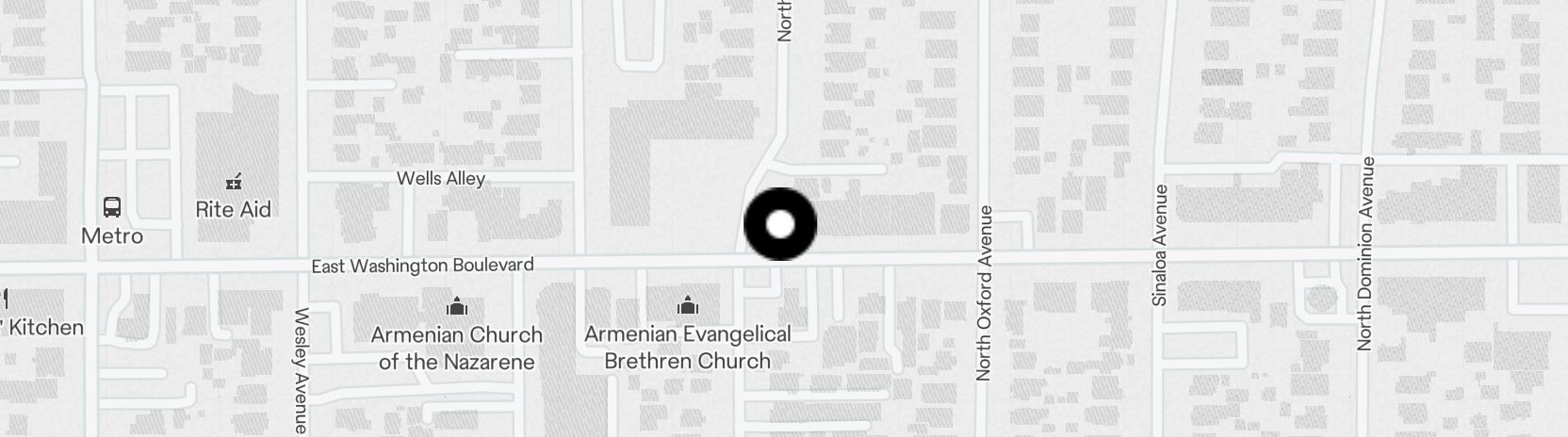Tap the black location pin marker
1568x437 pixels.
tap(780, 224)
